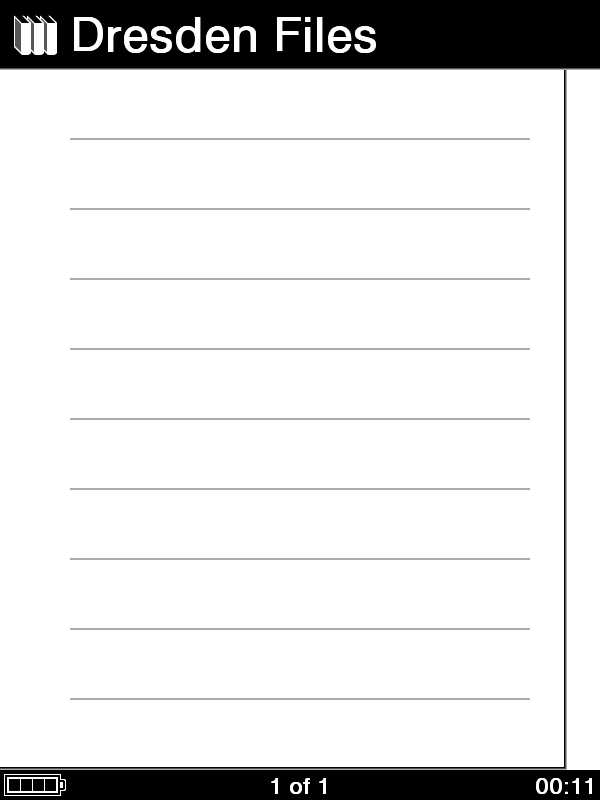
Task: Tap the books icon beside Dresden Files
Action: [x=36, y=35]
